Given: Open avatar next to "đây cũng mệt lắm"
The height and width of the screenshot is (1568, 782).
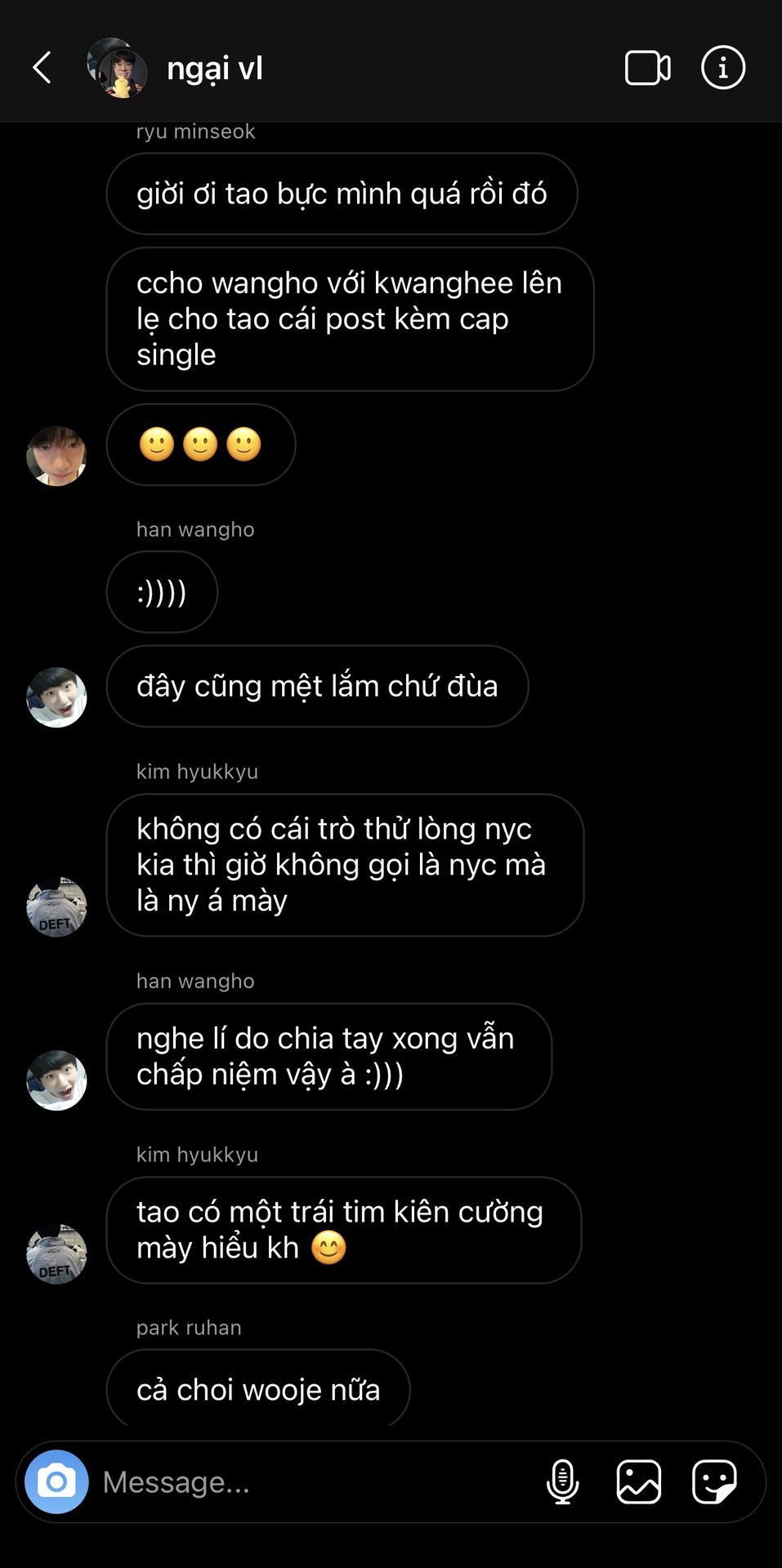Looking at the screenshot, I should coord(56,697).
